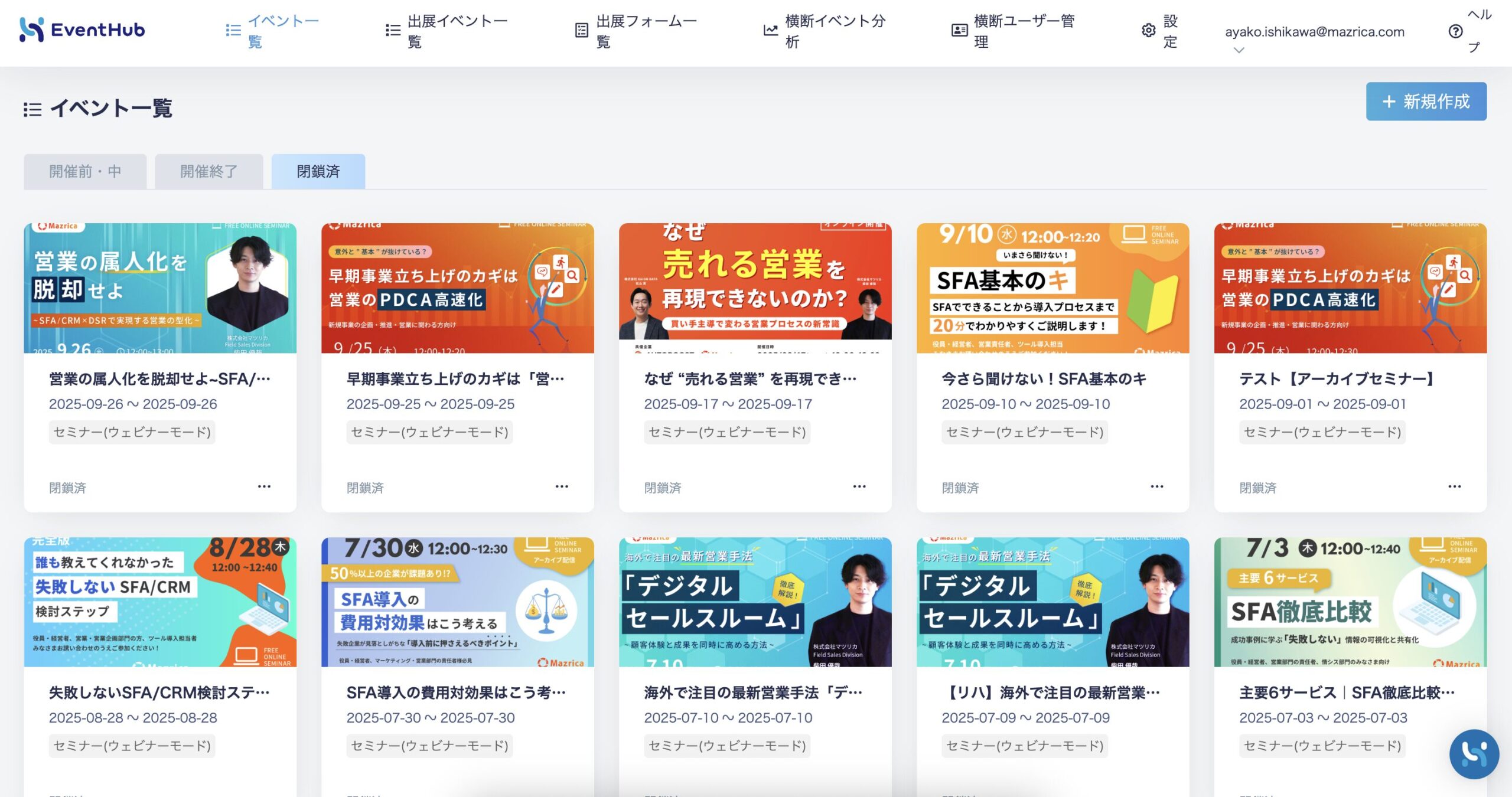Open 設定 from the top bar

(x=1160, y=31)
